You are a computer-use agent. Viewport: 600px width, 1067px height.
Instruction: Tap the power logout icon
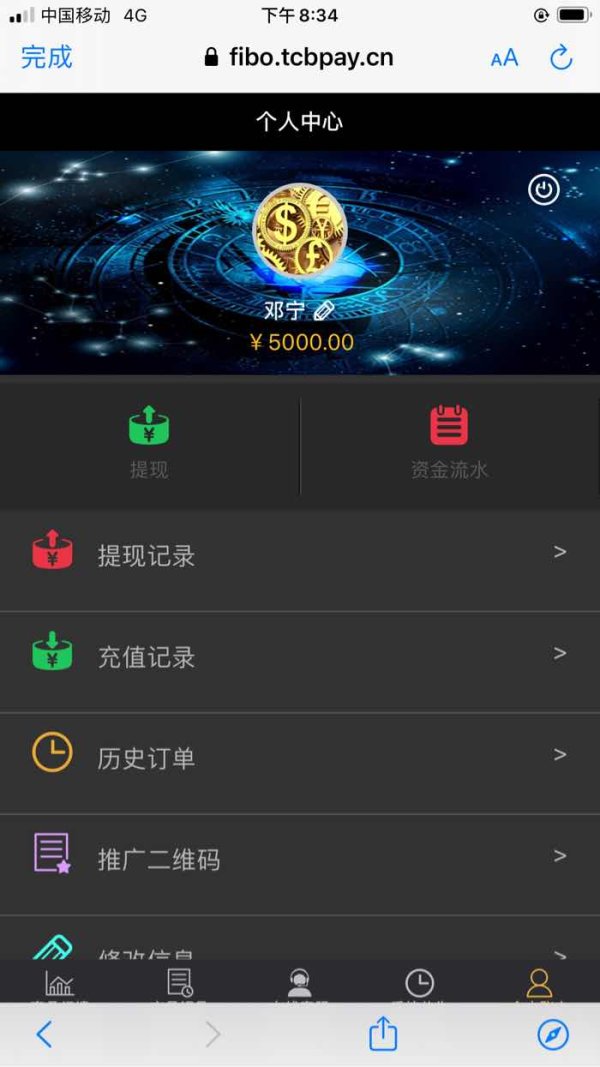[544, 190]
